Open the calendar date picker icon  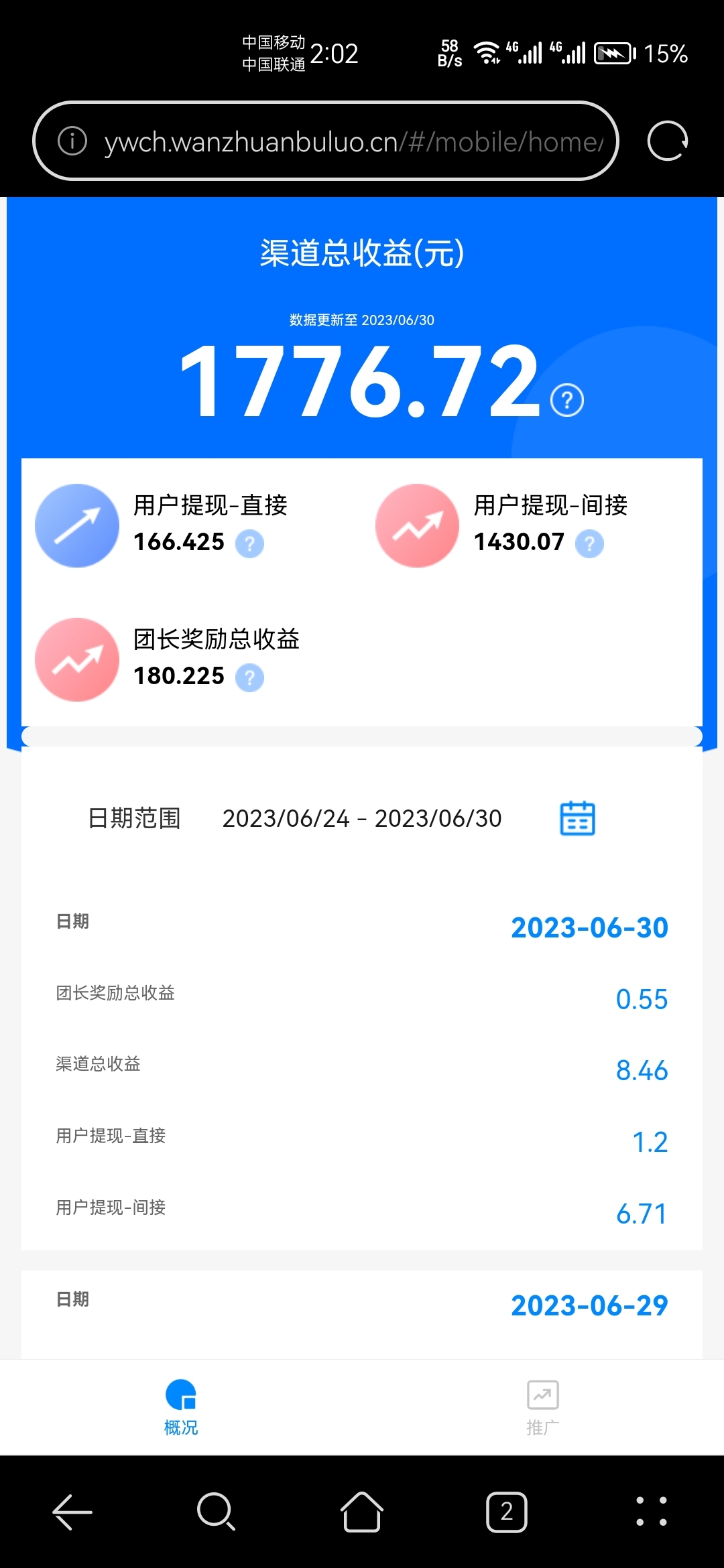578,818
